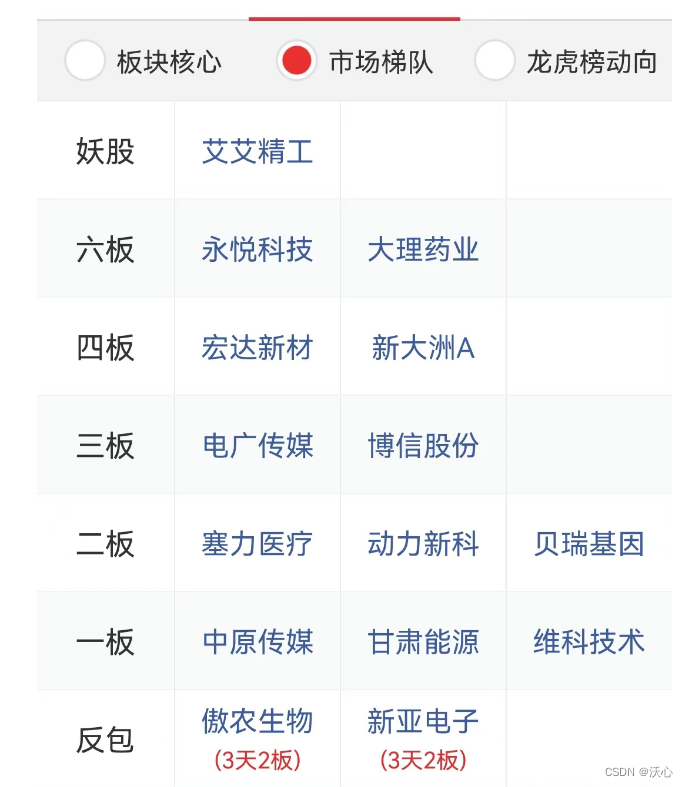Open the 塞力医疗 stock link
This screenshot has width=688, height=787.
[257, 544]
